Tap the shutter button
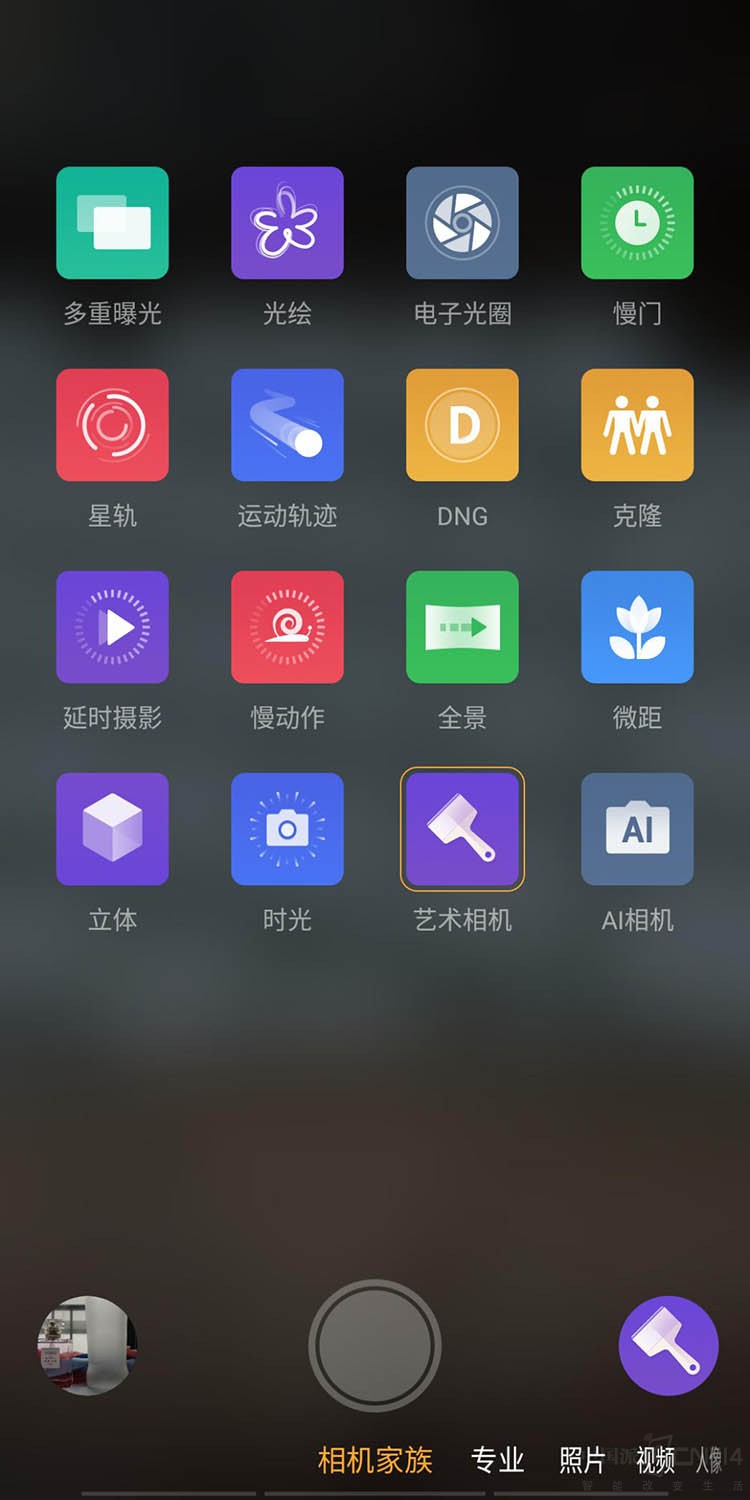The image size is (750, 1500). click(x=375, y=1345)
